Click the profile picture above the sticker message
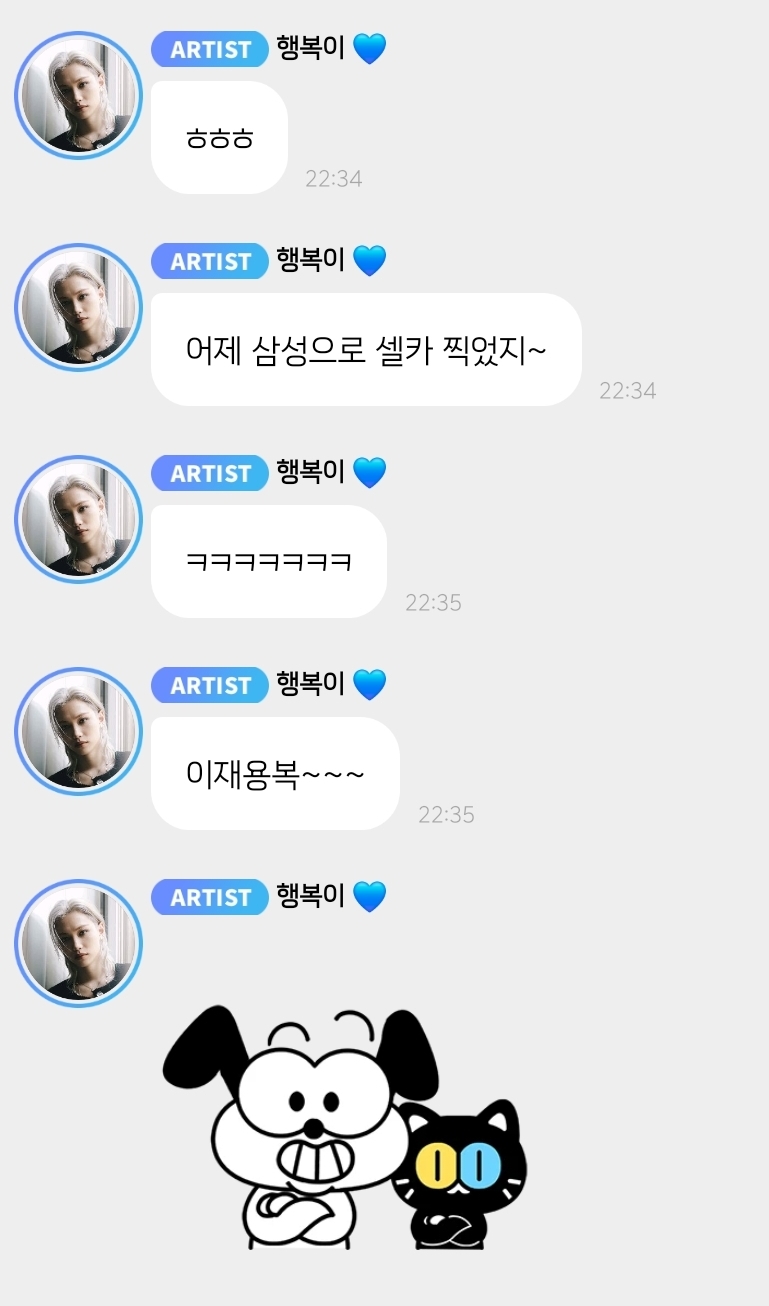Viewport: 769px width, 1306px height. (x=78, y=943)
